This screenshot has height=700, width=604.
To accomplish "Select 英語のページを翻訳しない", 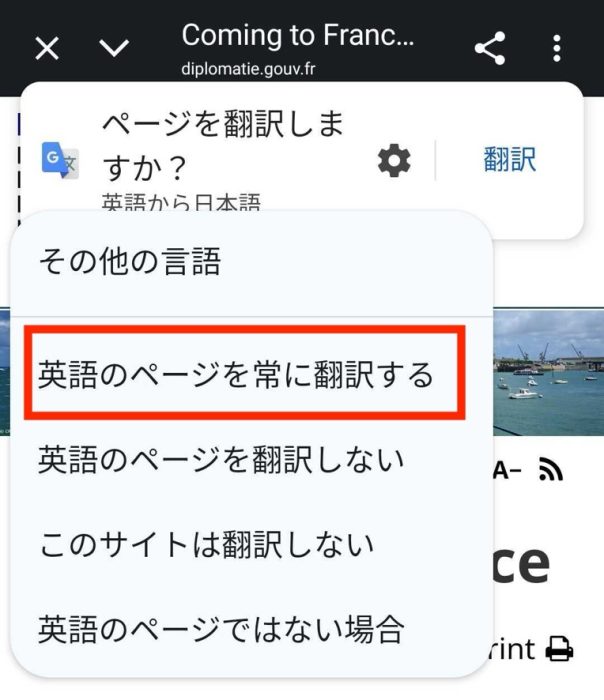I will pos(221,460).
